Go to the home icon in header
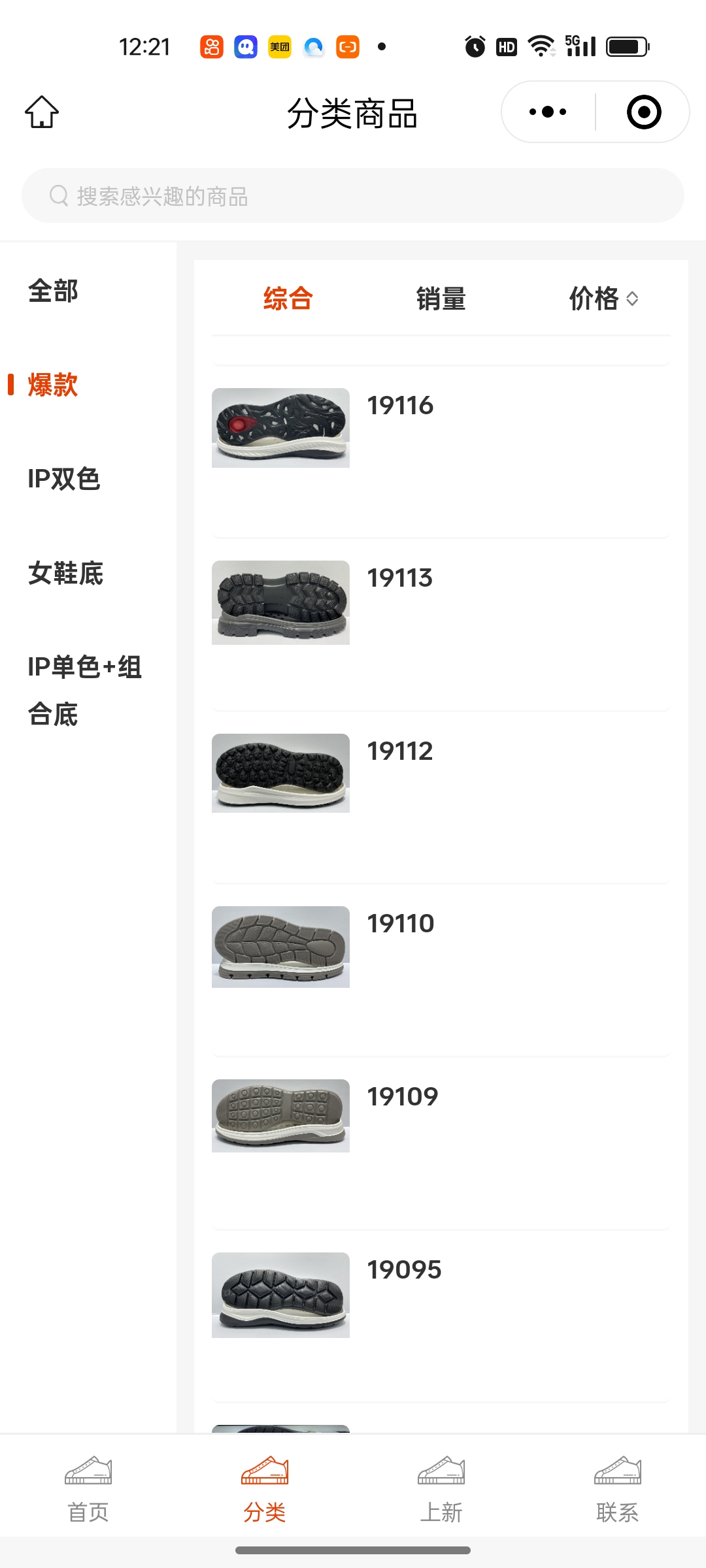 pyautogui.click(x=42, y=112)
